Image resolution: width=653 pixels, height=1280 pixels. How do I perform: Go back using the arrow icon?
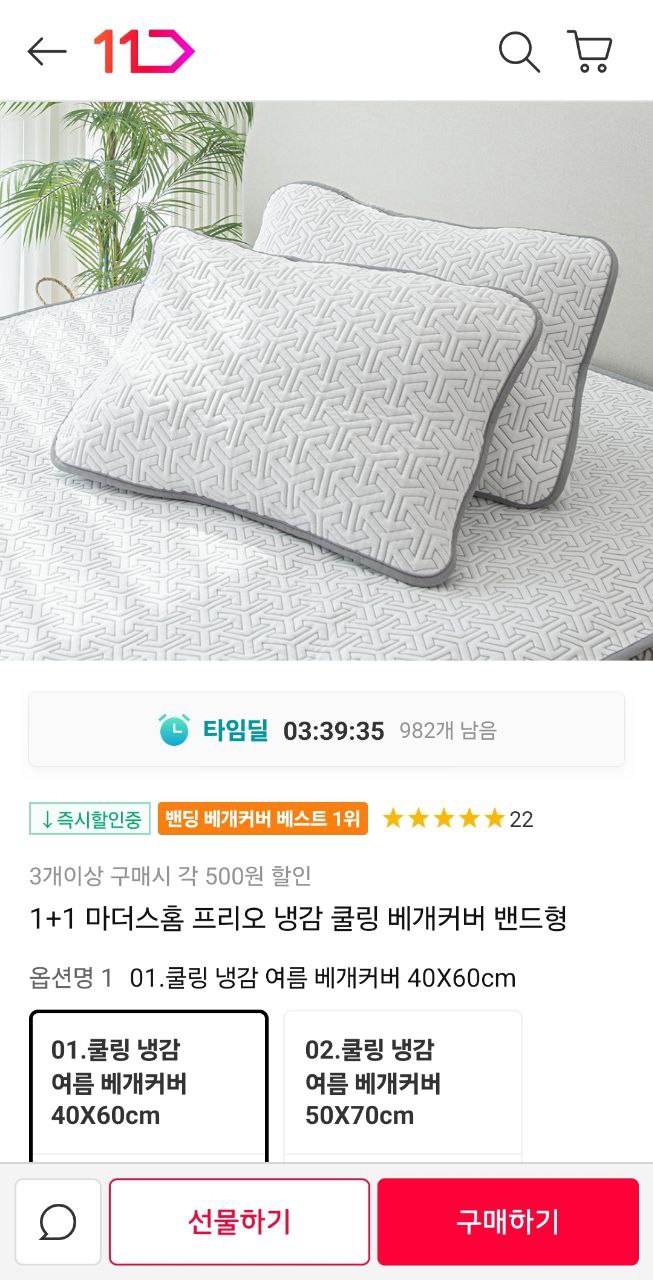click(x=46, y=52)
